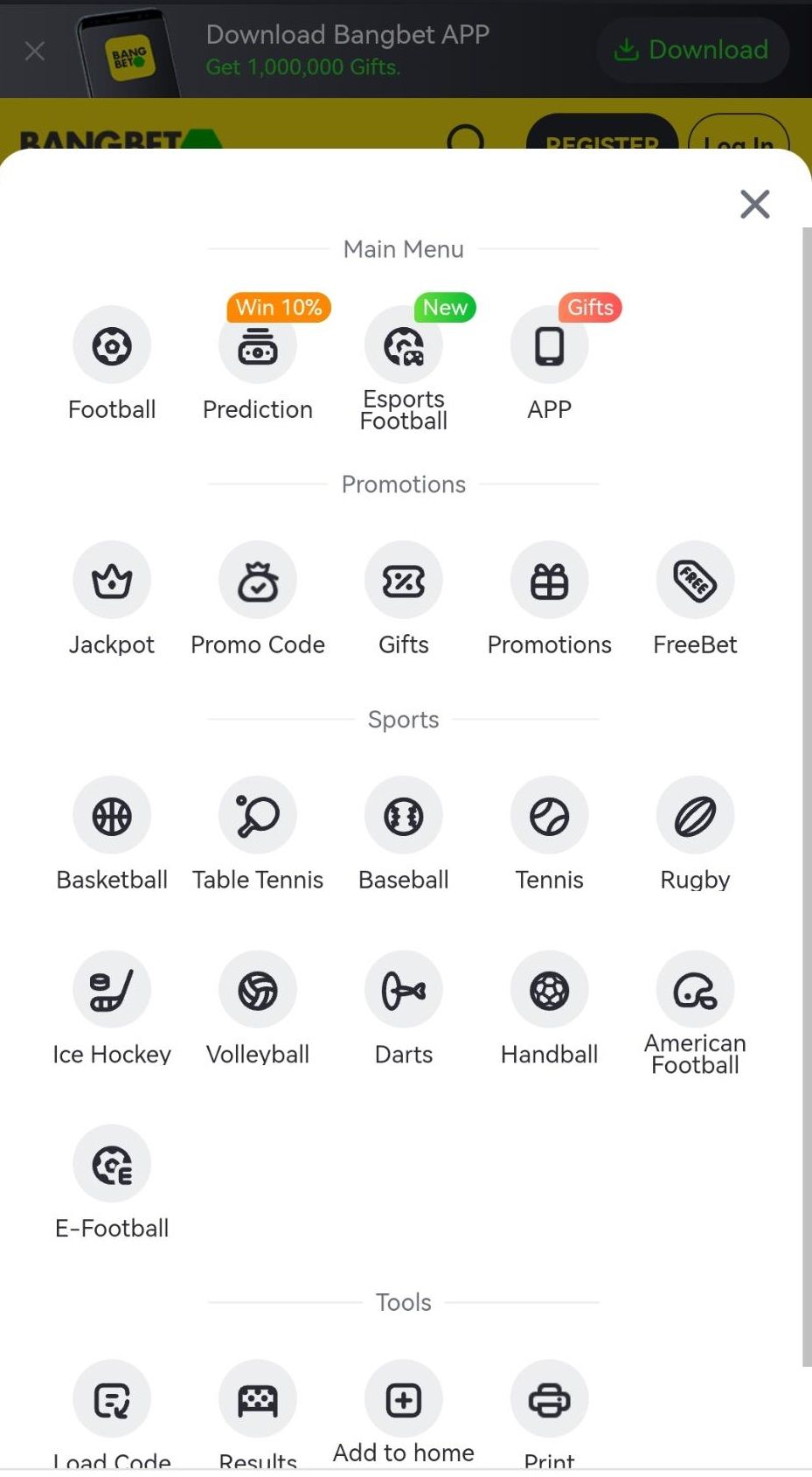Open the APP download page
812x1477 pixels.
(549, 346)
